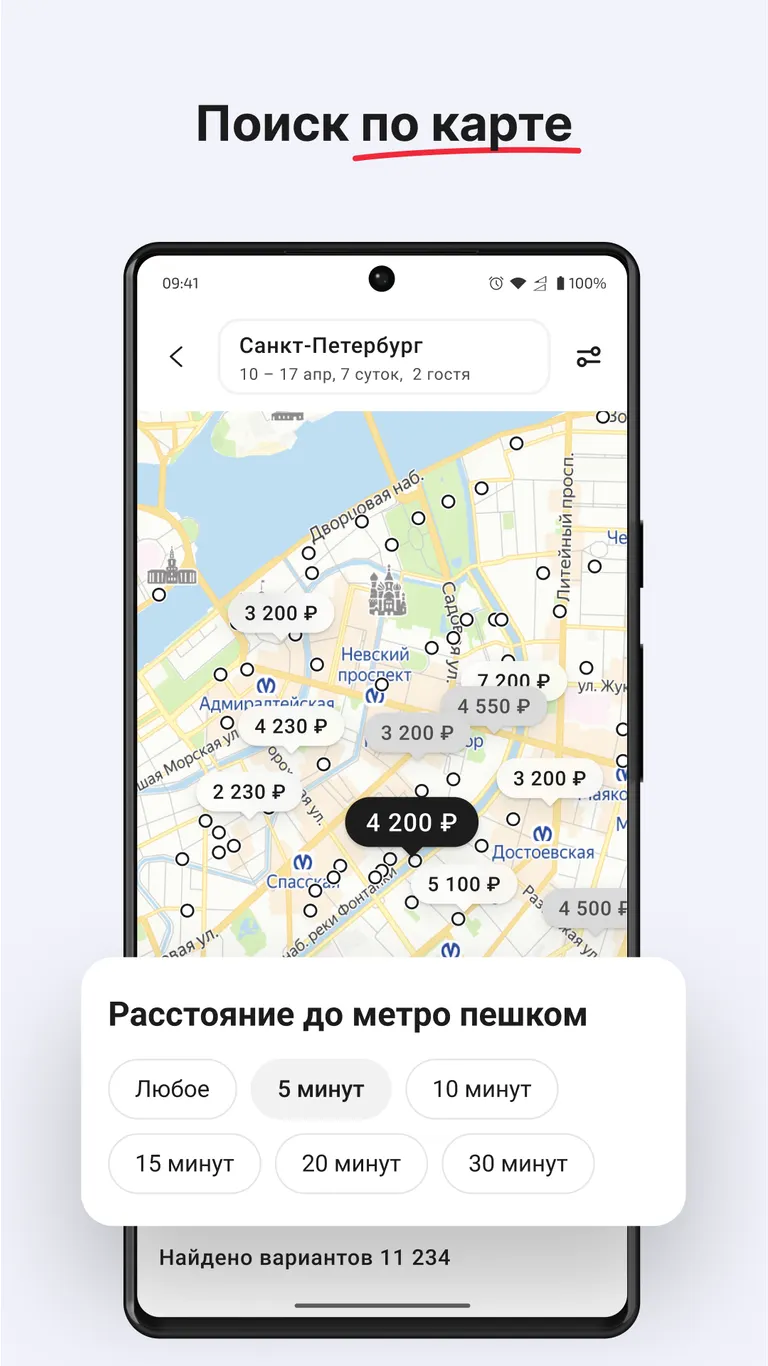Select the Любое metro distance option

172,1089
